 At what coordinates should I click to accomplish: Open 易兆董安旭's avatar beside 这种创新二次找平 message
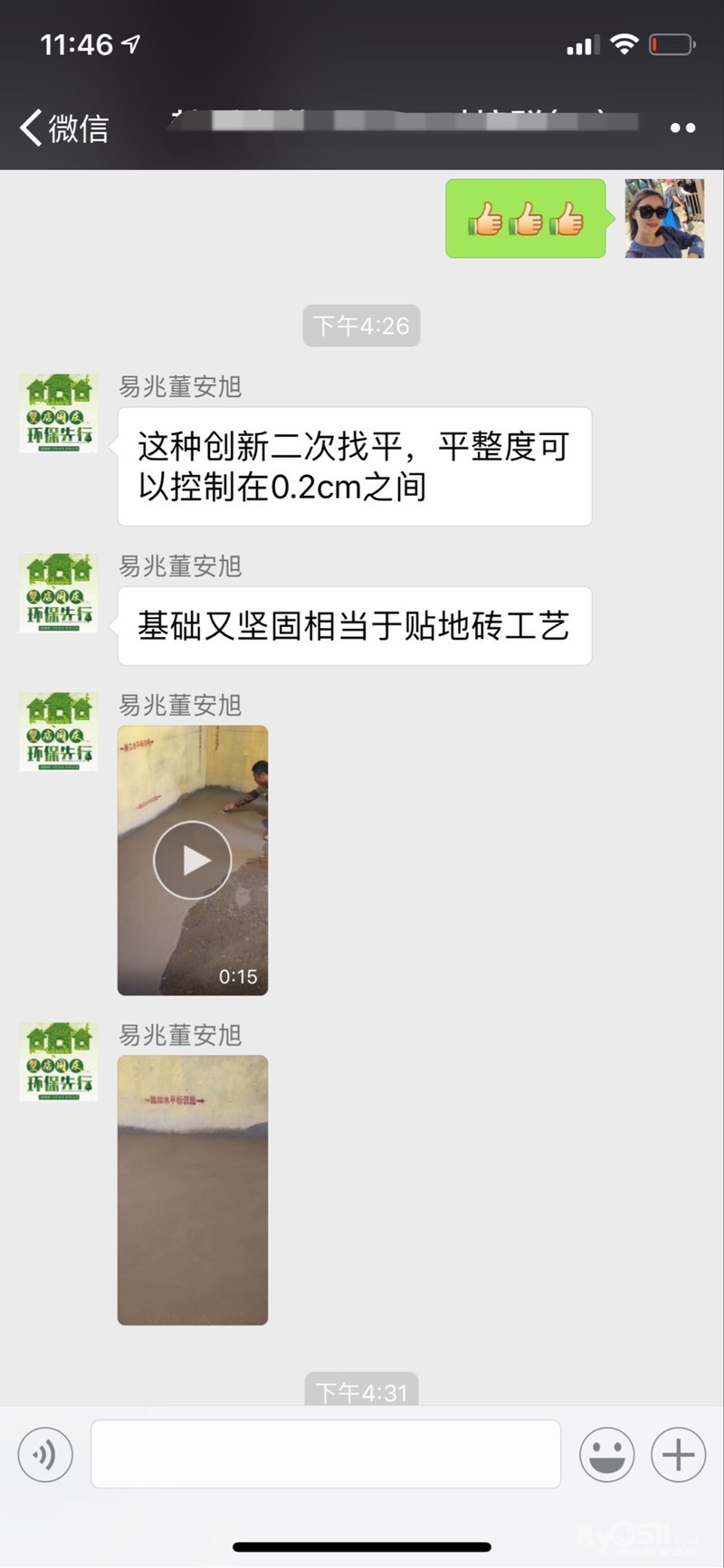58,413
